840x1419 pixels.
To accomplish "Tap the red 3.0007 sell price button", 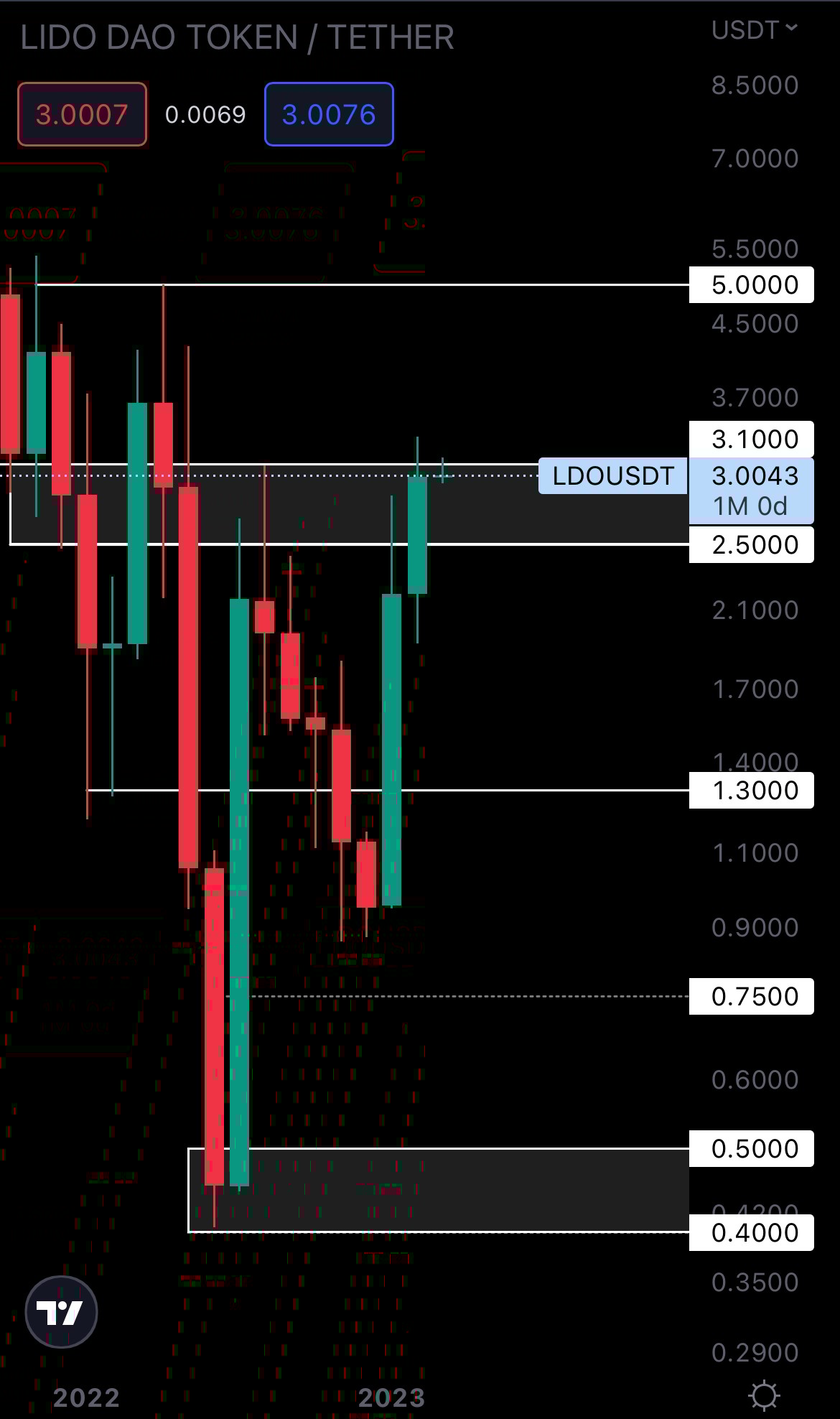I will [82, 114].
